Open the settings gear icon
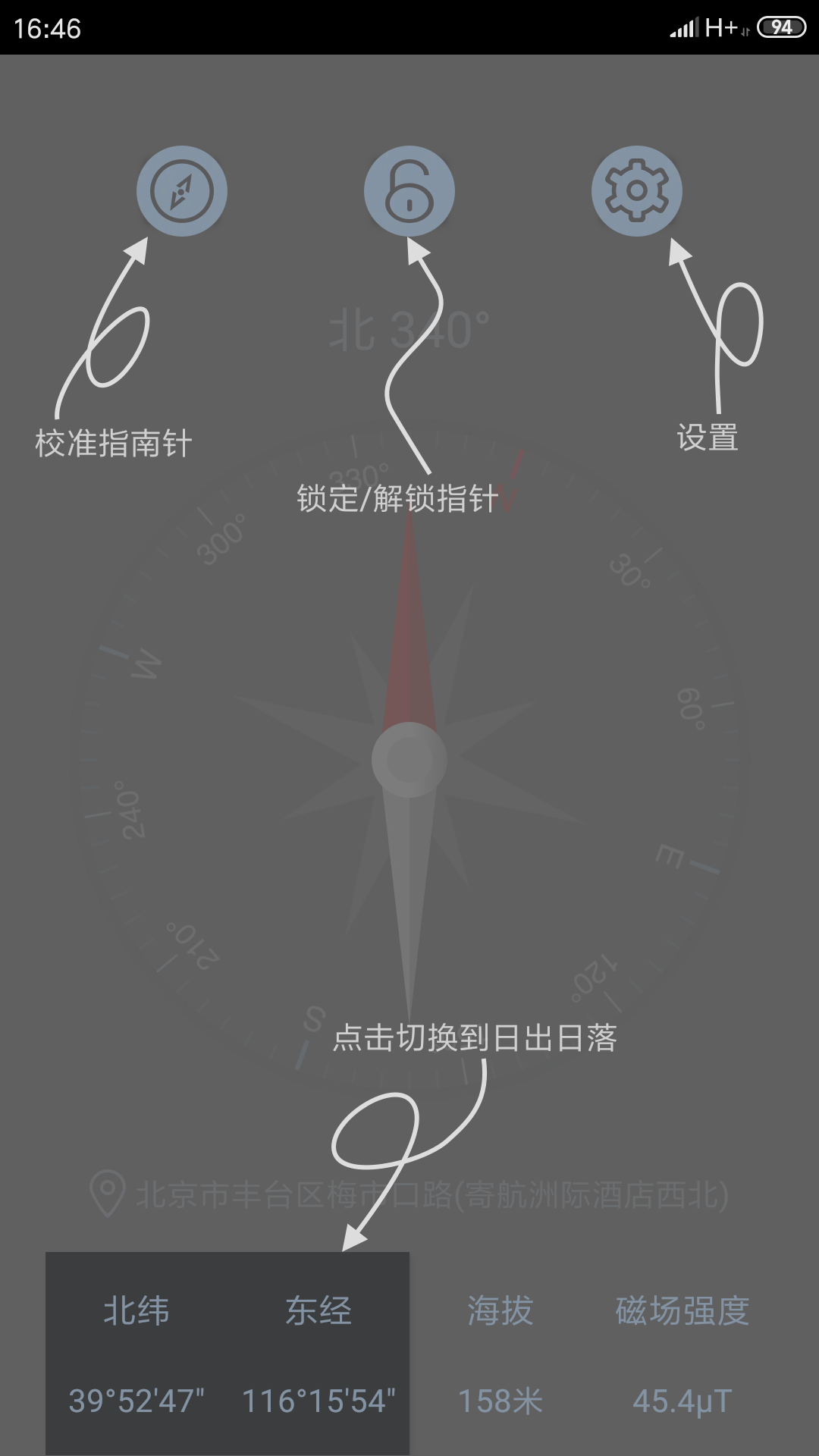 tap(637, 190)
